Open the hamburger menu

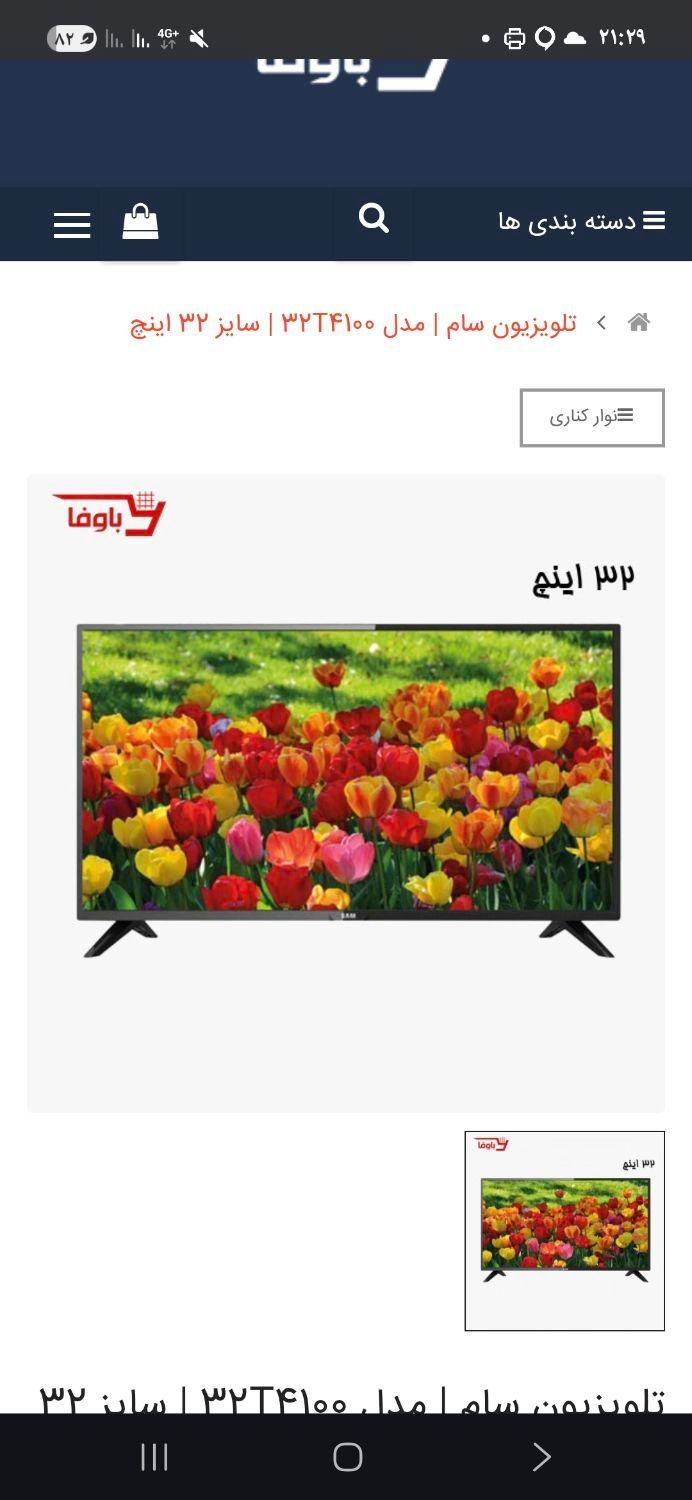pyautogui.click(x=72, y=225)
